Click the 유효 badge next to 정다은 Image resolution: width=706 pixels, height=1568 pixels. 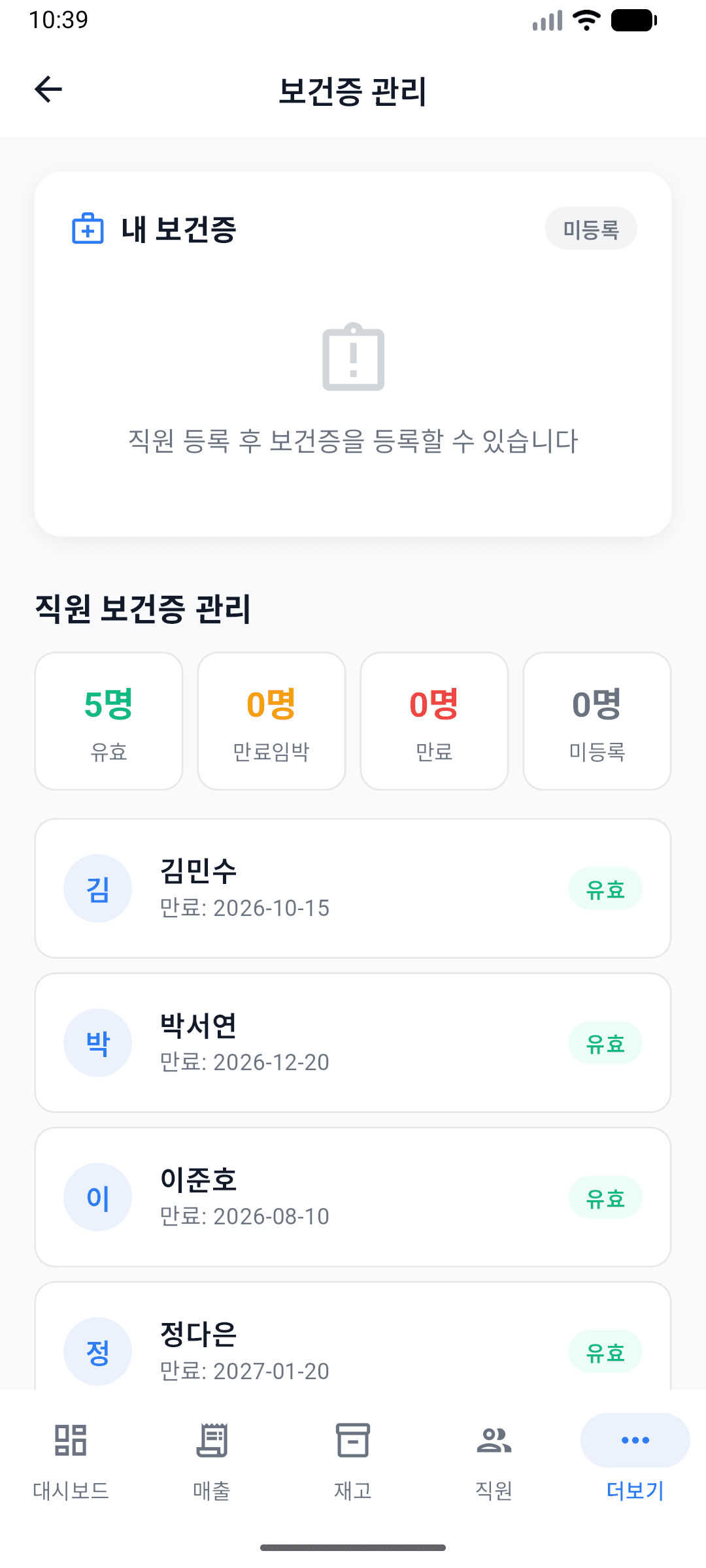pos(605,1351)
